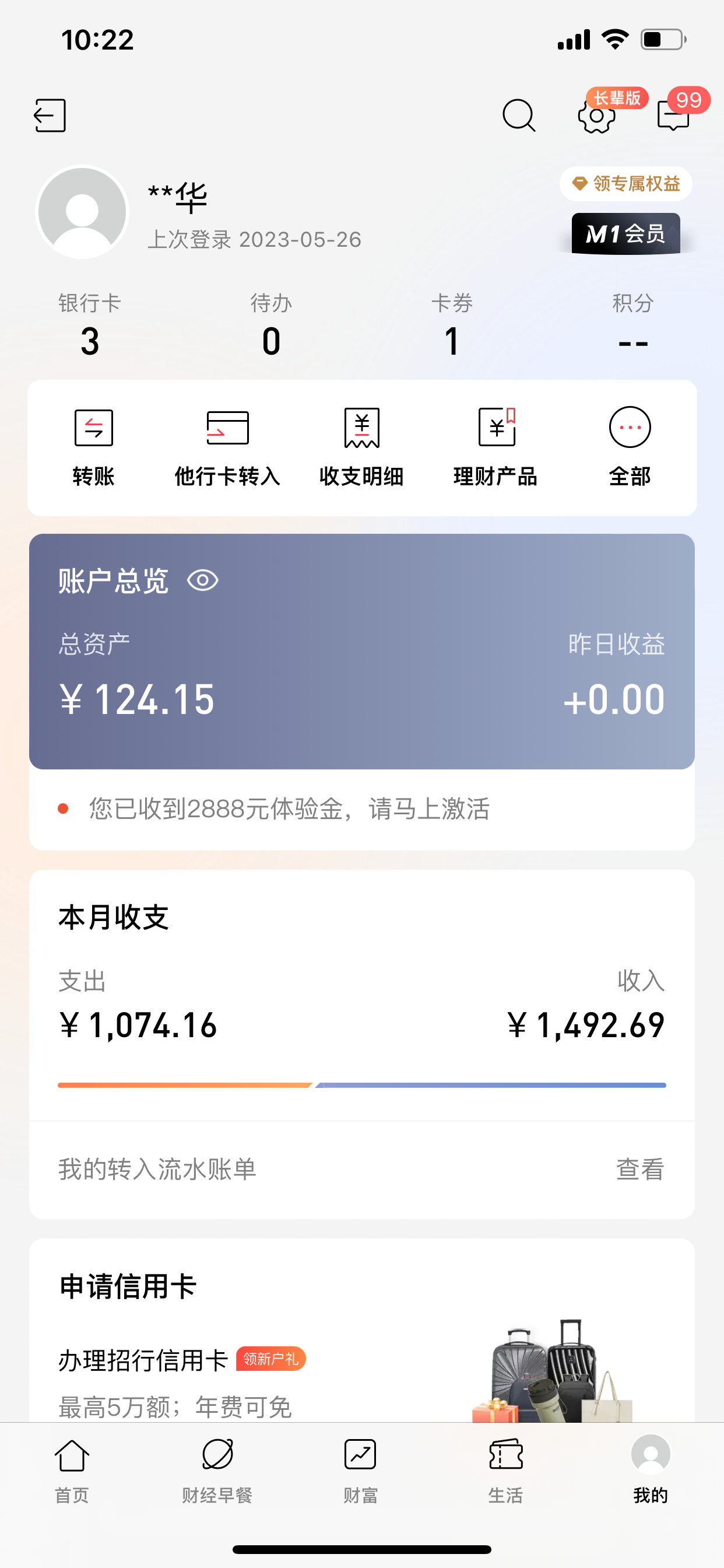
Task: Browse 理财产品 wealth products
Action: tap(496, 447)
